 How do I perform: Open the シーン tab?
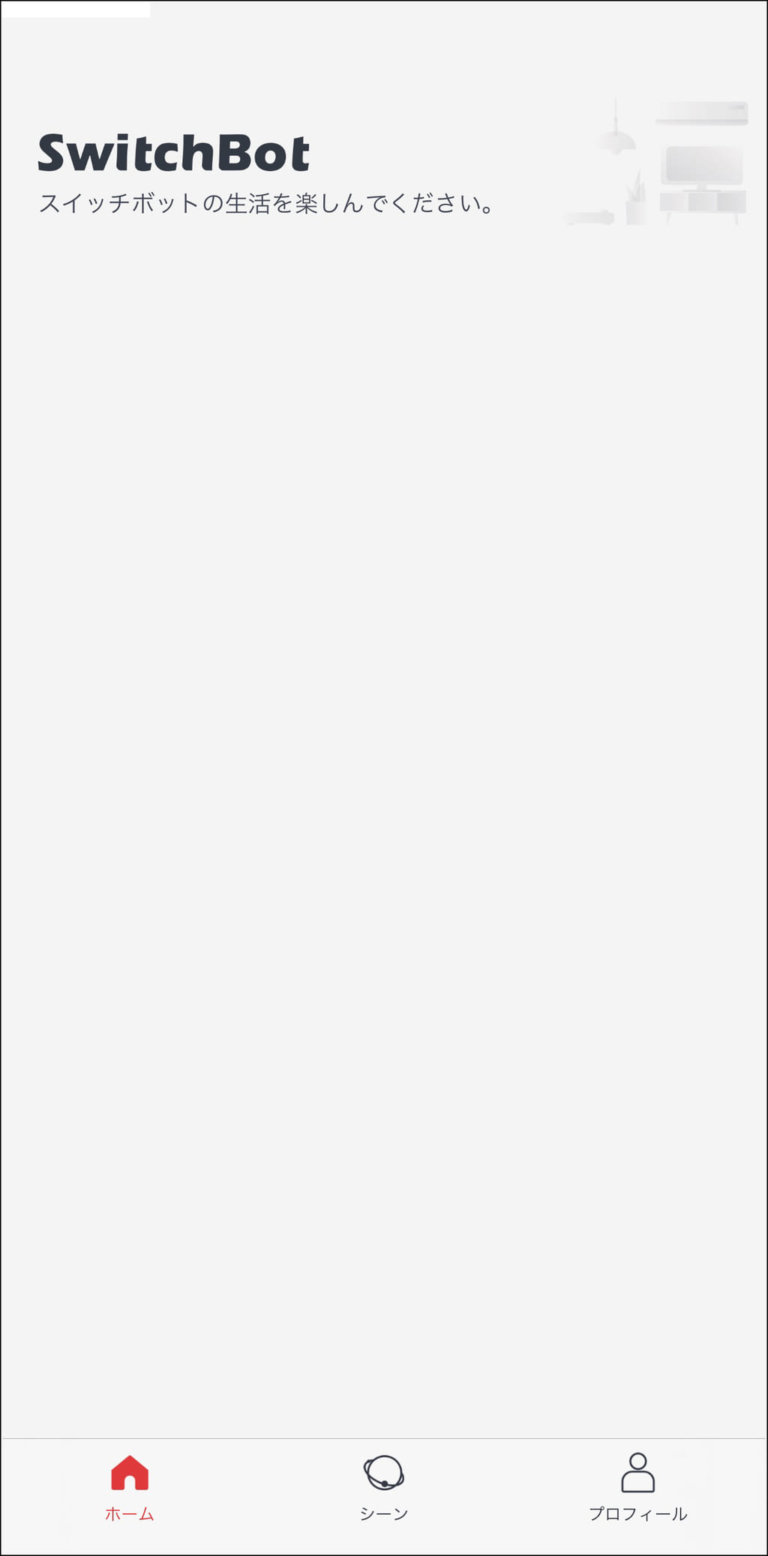[384, 1487]
